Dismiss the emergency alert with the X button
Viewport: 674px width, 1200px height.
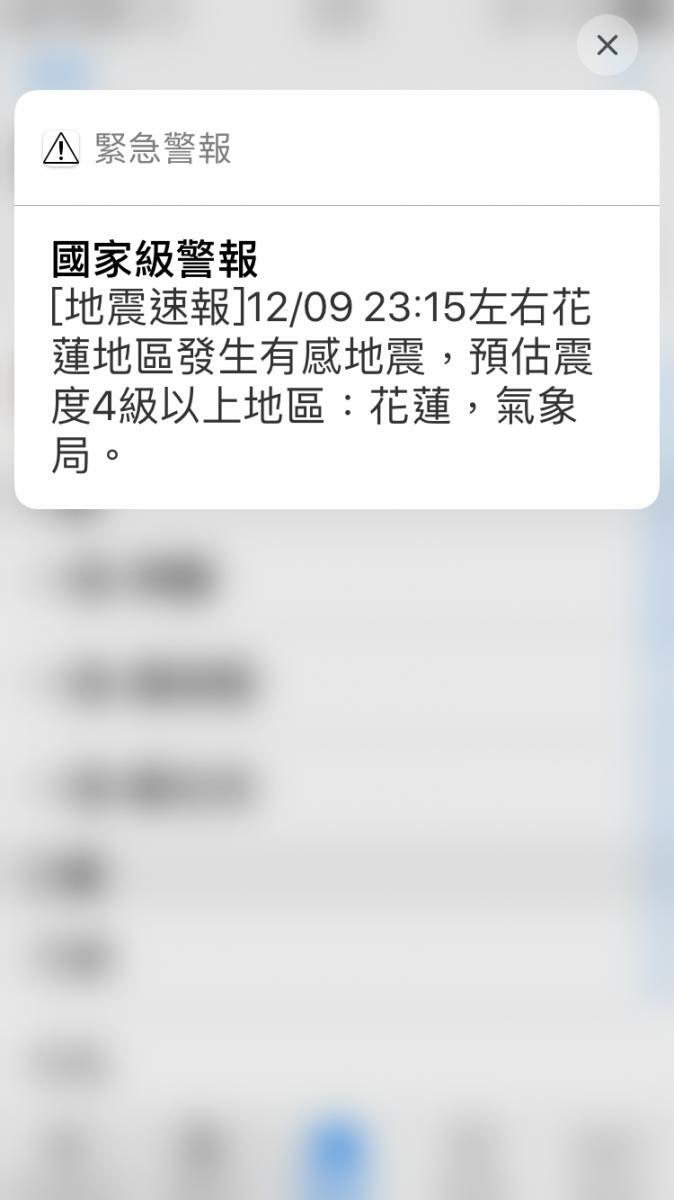pyautogui.click(x=607, y=45)
